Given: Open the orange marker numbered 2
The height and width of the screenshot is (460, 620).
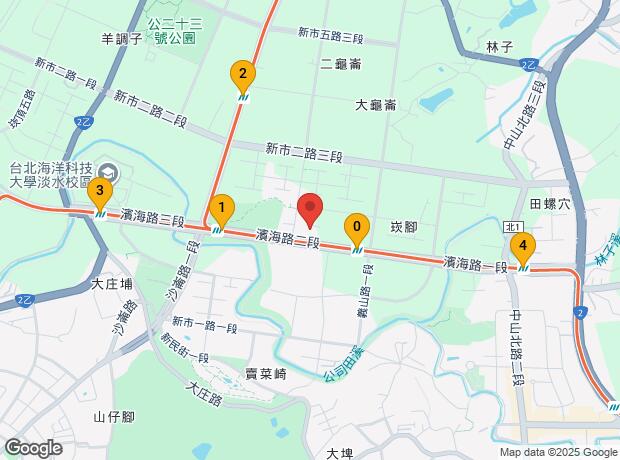Looking at the screenshot, I should coord(241,74).
